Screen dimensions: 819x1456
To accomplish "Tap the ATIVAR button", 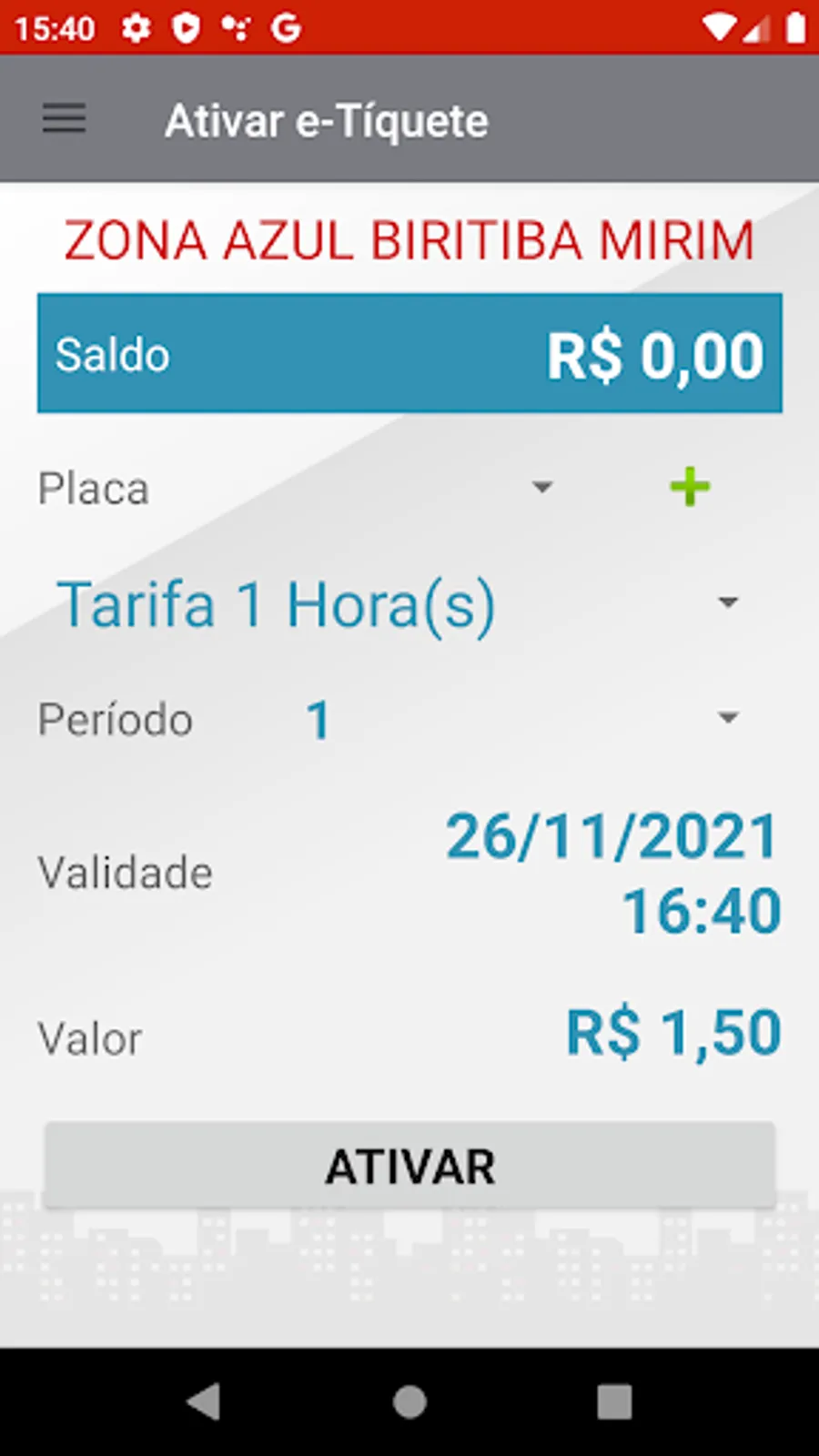I will tap(409, 1166).
